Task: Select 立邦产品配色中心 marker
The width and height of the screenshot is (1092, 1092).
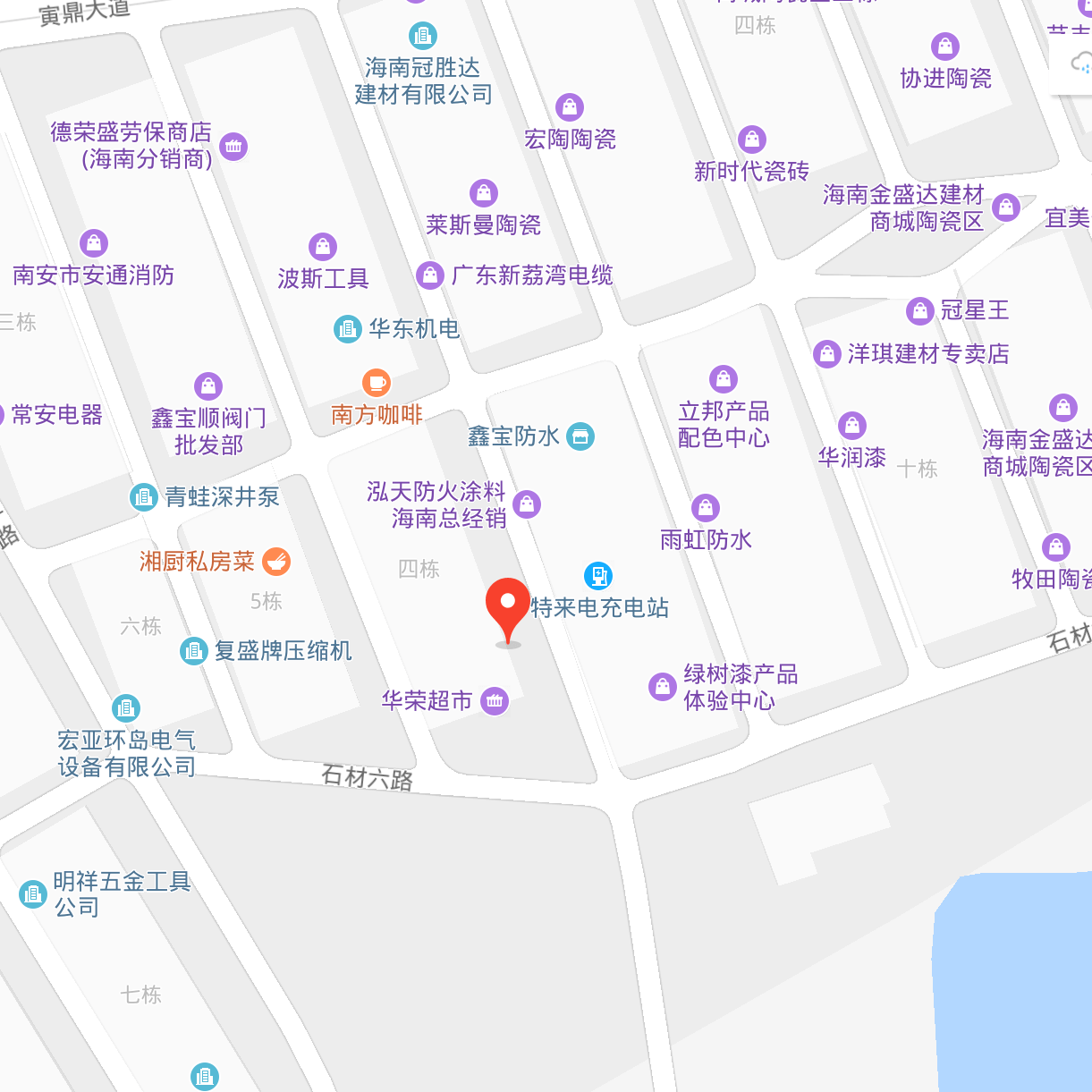Action: [723, 379]
